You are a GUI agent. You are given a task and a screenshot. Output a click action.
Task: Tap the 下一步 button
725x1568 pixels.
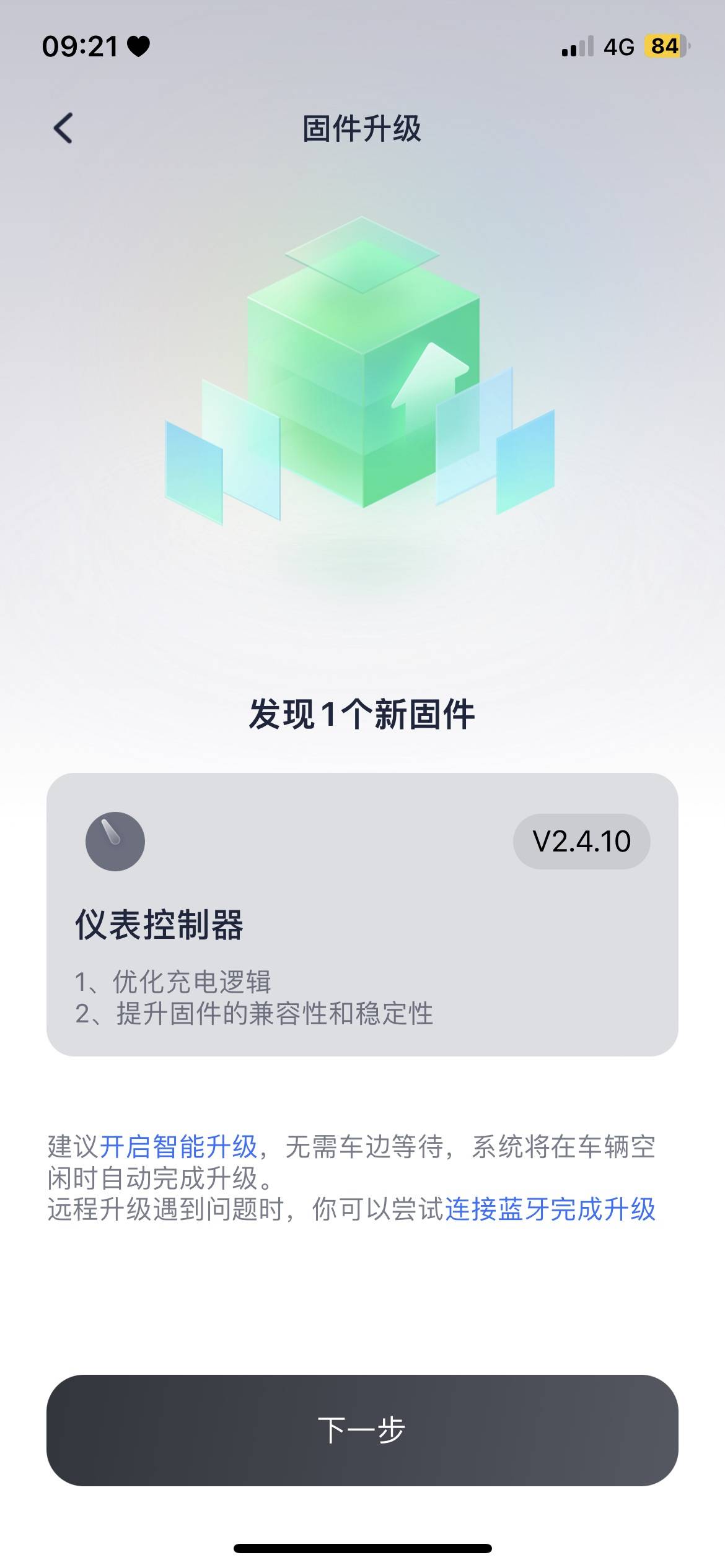tap(362, 1430)
